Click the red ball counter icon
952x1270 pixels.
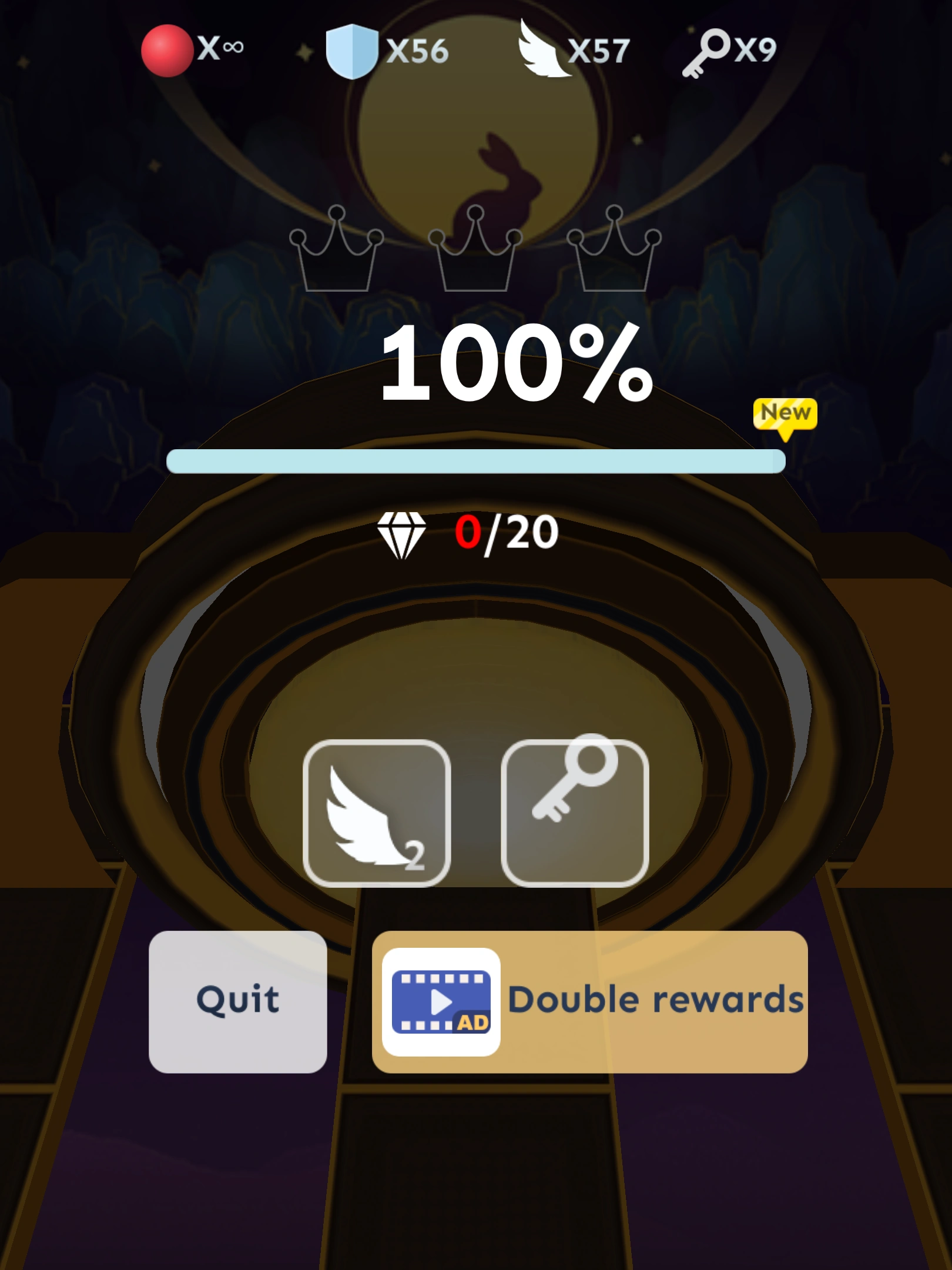point(167,50)
